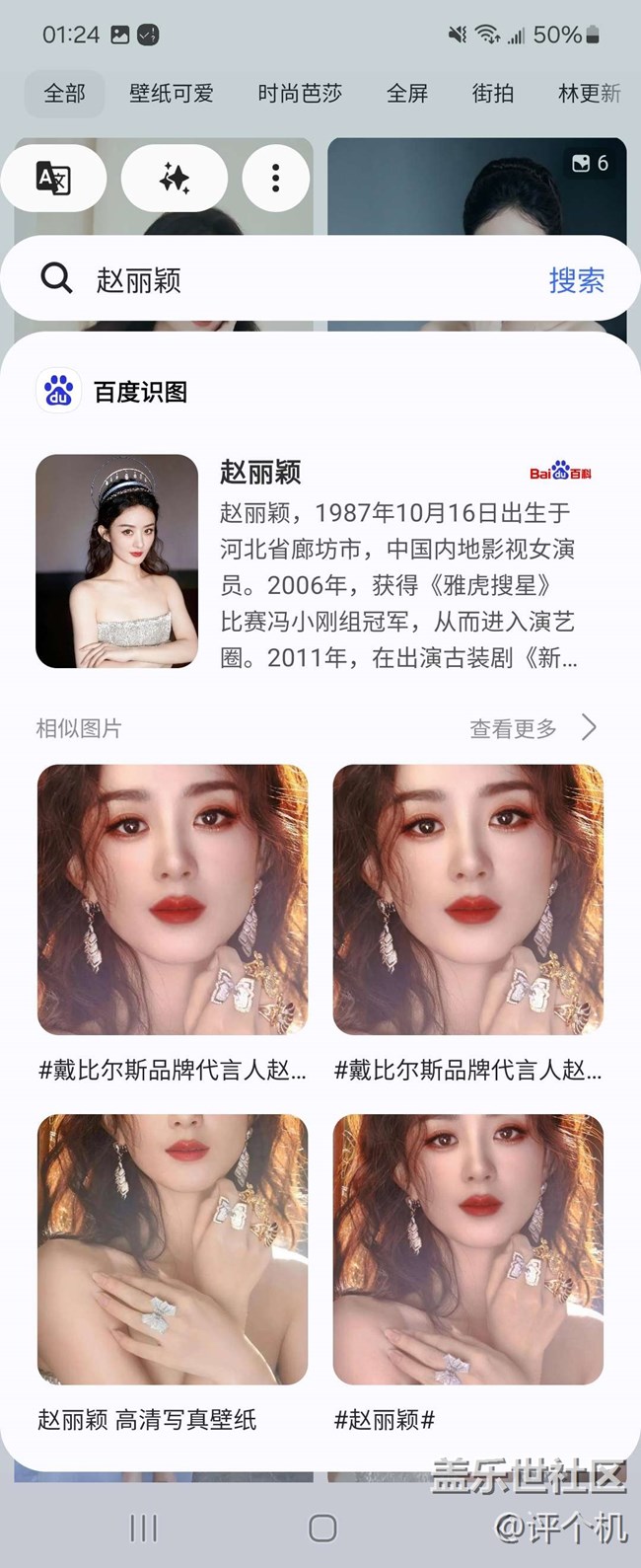Hit the 搜索 button

(576, 280)
